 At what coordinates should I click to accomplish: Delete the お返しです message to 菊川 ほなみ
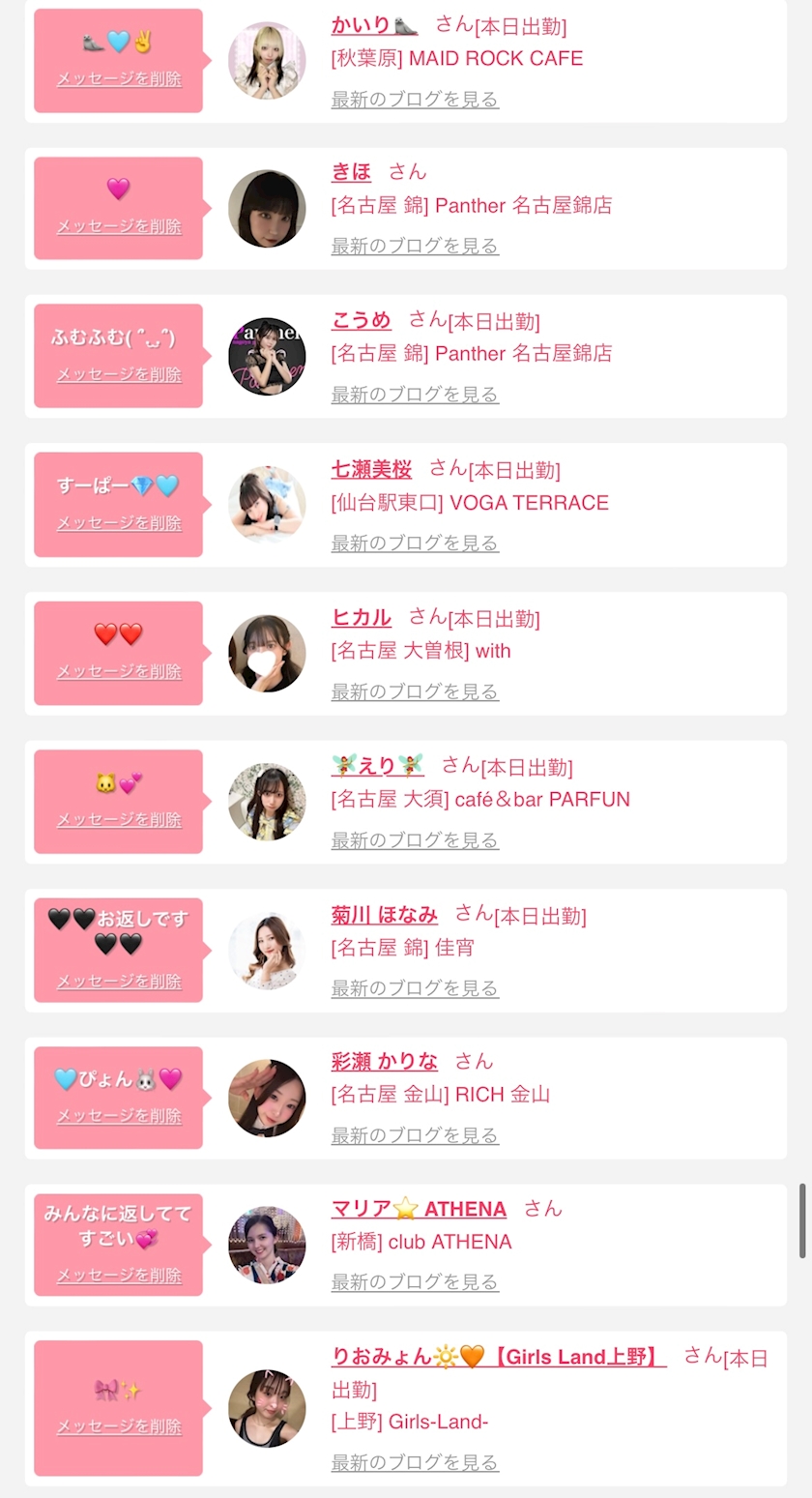tap(119, 981)
